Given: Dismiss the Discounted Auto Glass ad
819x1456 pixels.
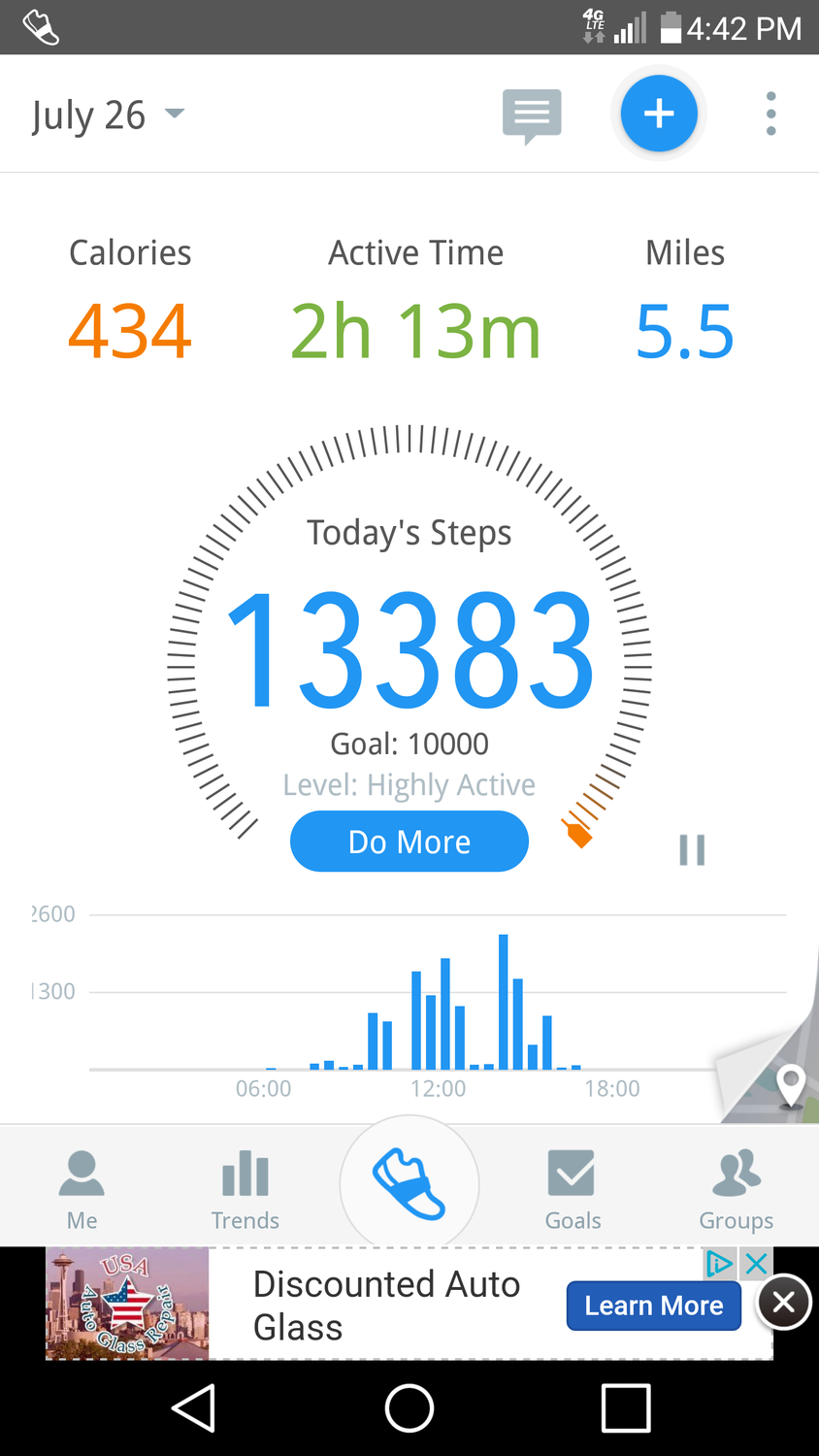Looking at the screenshot, I should 784,1302.
